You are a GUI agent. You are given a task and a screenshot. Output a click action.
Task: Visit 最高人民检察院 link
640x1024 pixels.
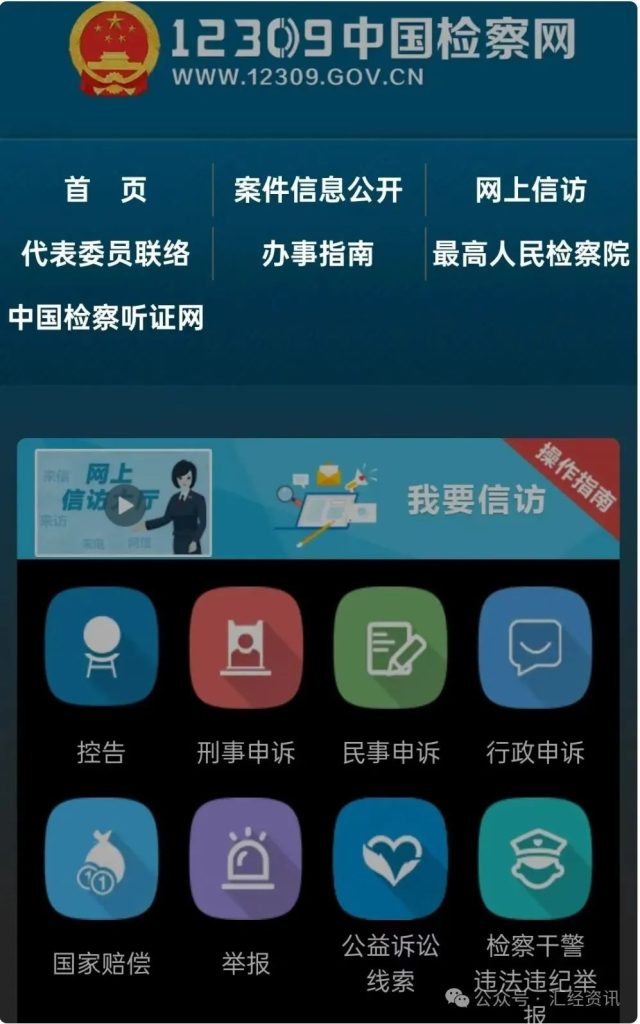(530, 253)
